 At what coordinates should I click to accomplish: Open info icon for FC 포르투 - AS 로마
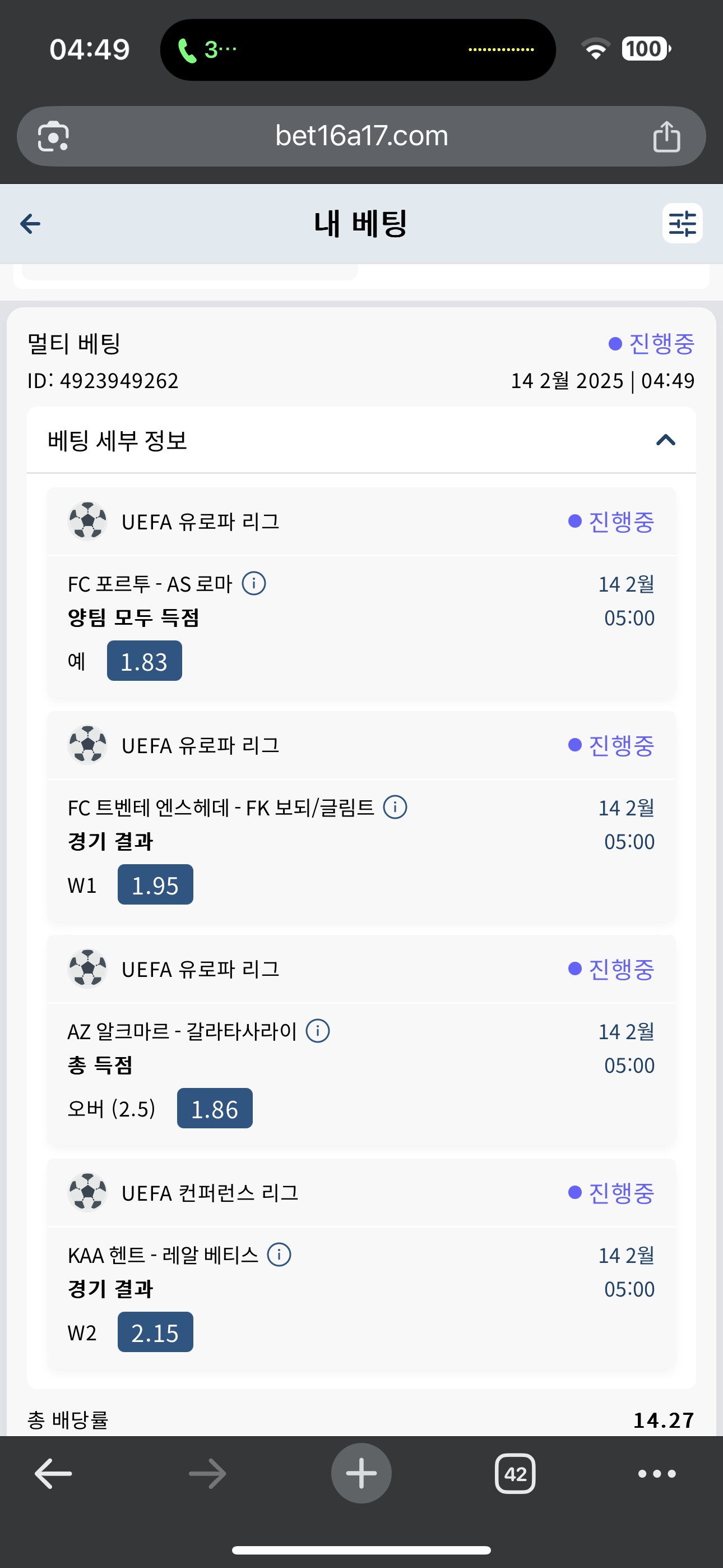pyautogui.click(x=254, y=583)
